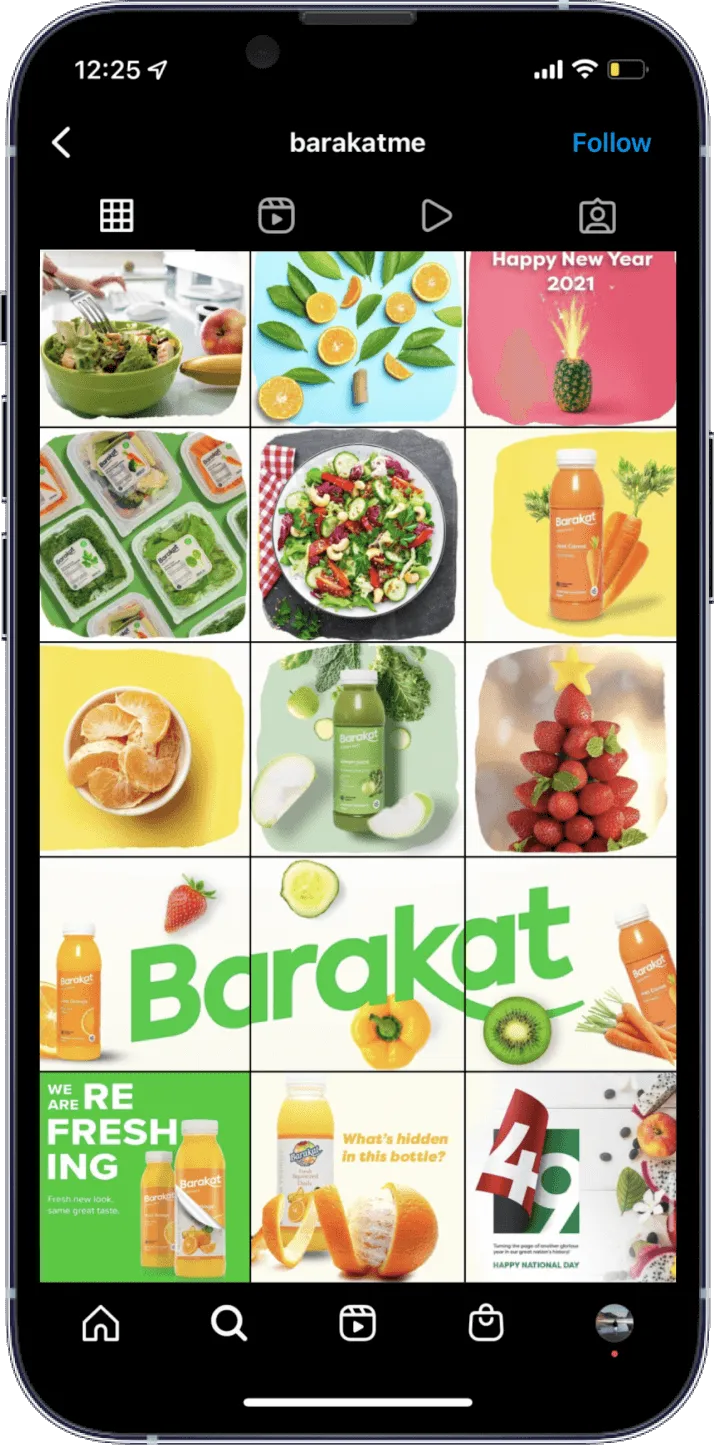The image size is (714, 1445).
Task: Switch to the posts grid tab
Action: (117, 215)
